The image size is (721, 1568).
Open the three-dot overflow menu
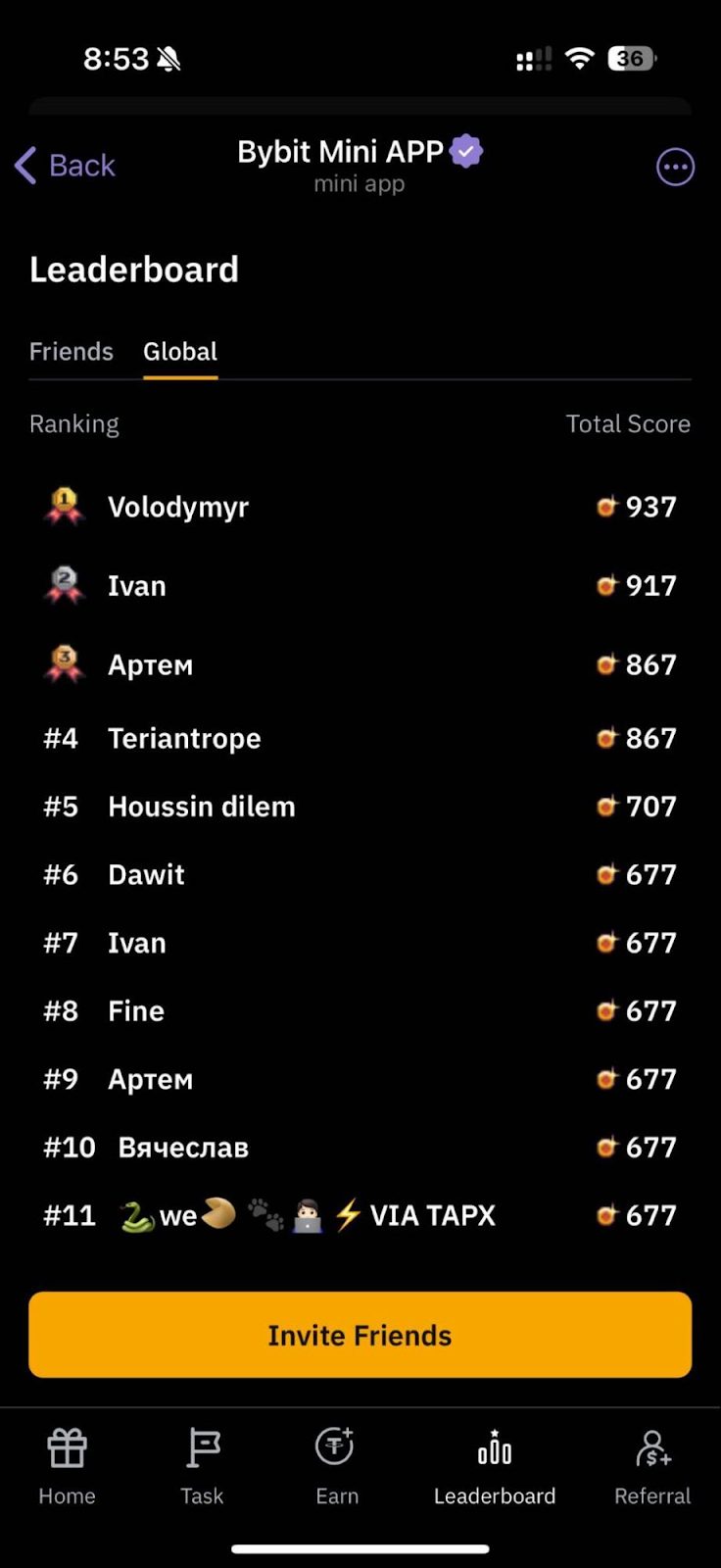(675, 167)
